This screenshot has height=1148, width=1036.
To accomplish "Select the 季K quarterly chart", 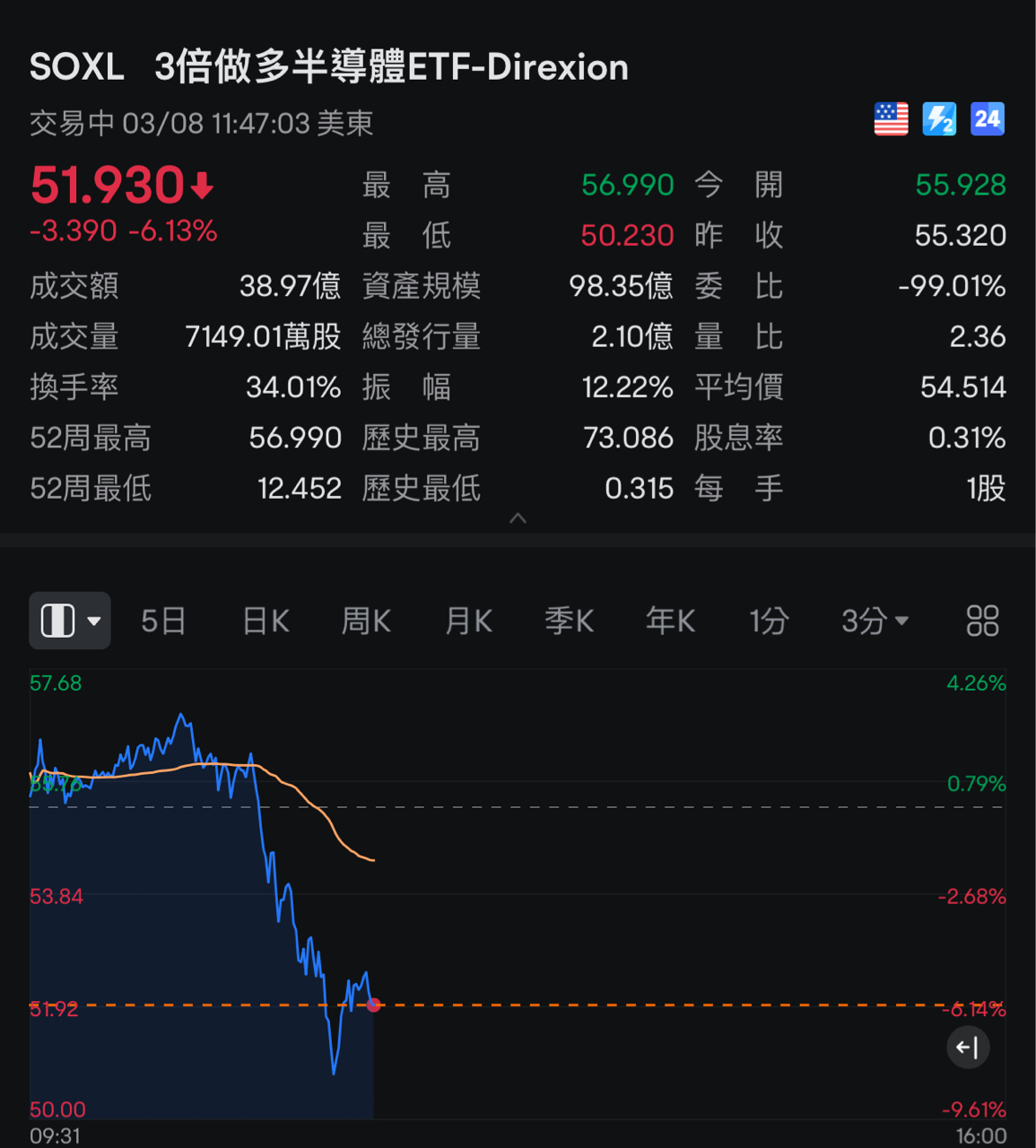I will [570, 621].
